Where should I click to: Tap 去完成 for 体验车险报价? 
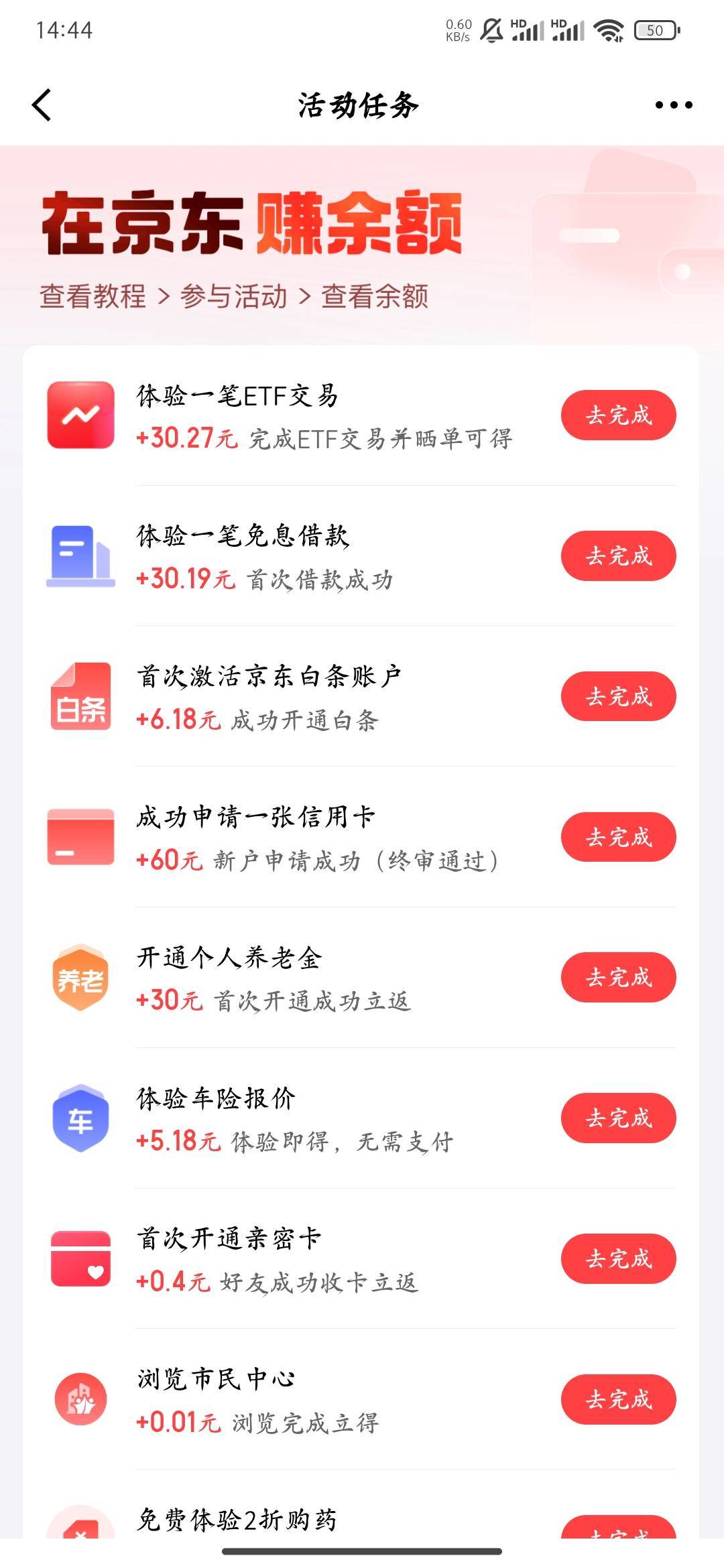pyautogui.click(x=618, y=1118)
